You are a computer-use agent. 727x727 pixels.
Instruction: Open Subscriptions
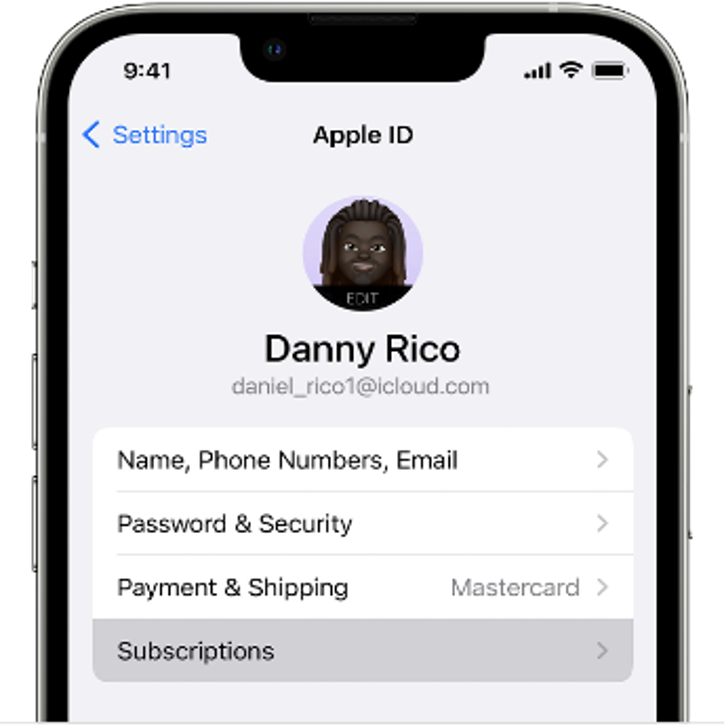pyautogui.click(x=362, y=651)
